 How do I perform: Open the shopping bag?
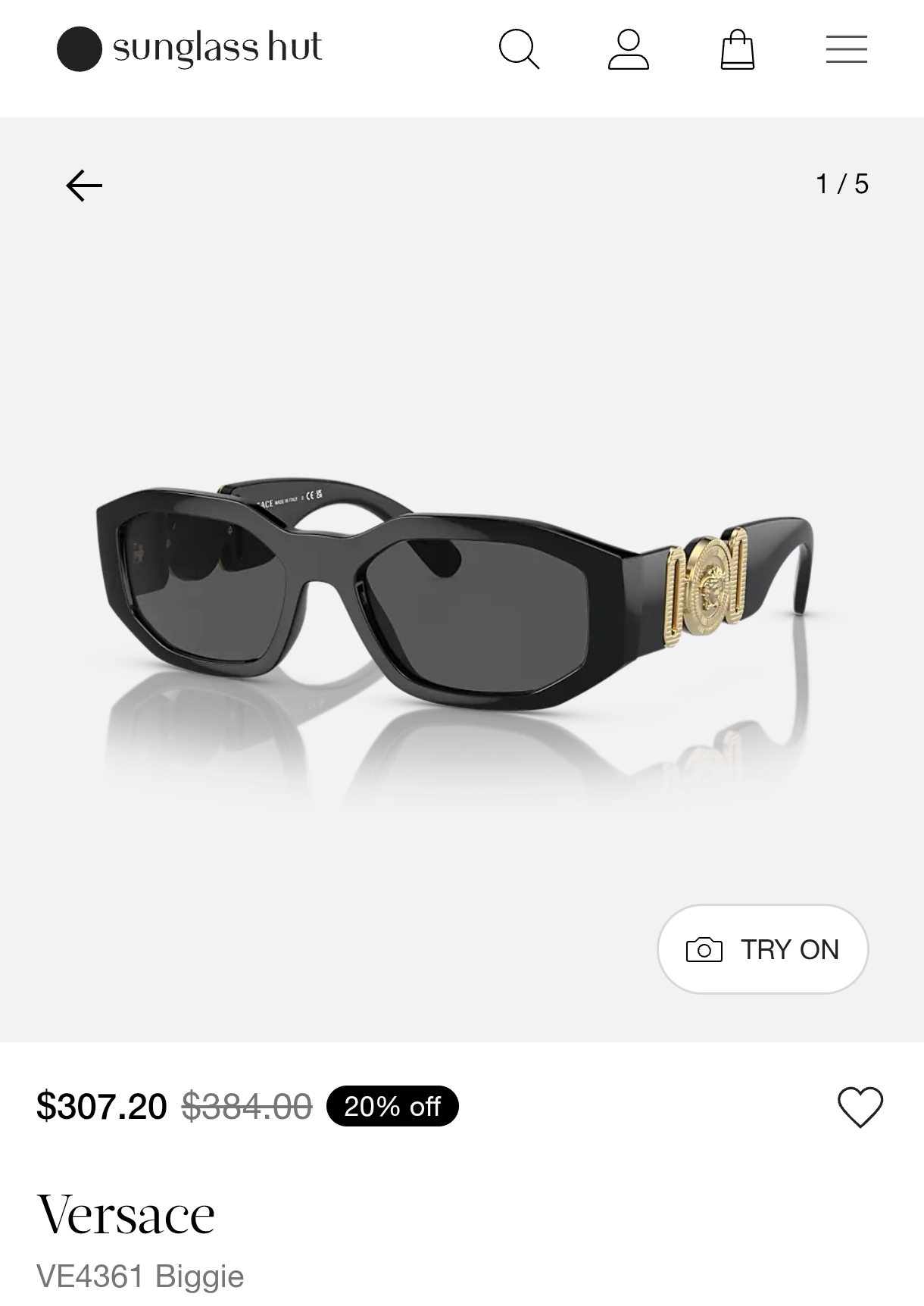pyautogui.click(x=737, y=49)
